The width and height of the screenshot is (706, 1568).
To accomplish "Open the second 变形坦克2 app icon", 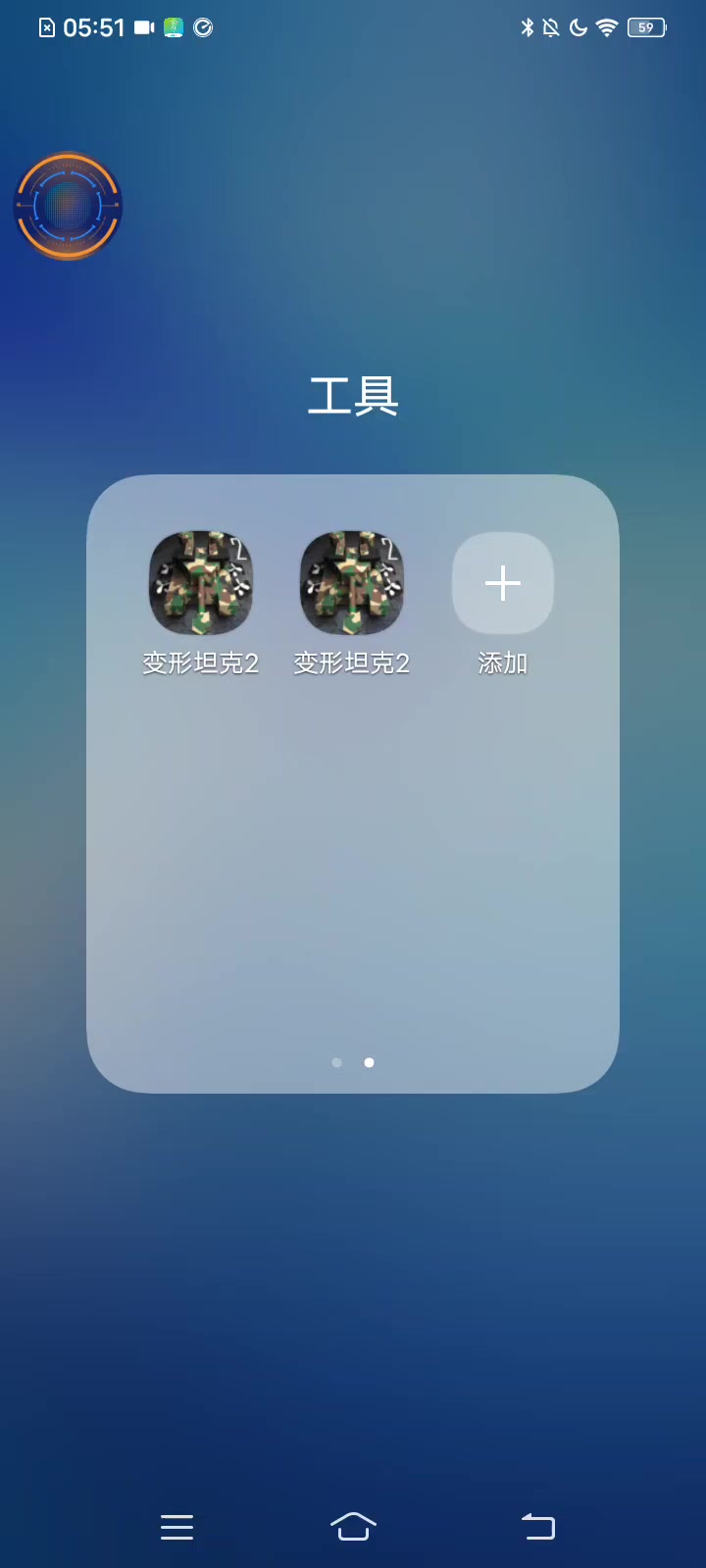I will [352, 584].
